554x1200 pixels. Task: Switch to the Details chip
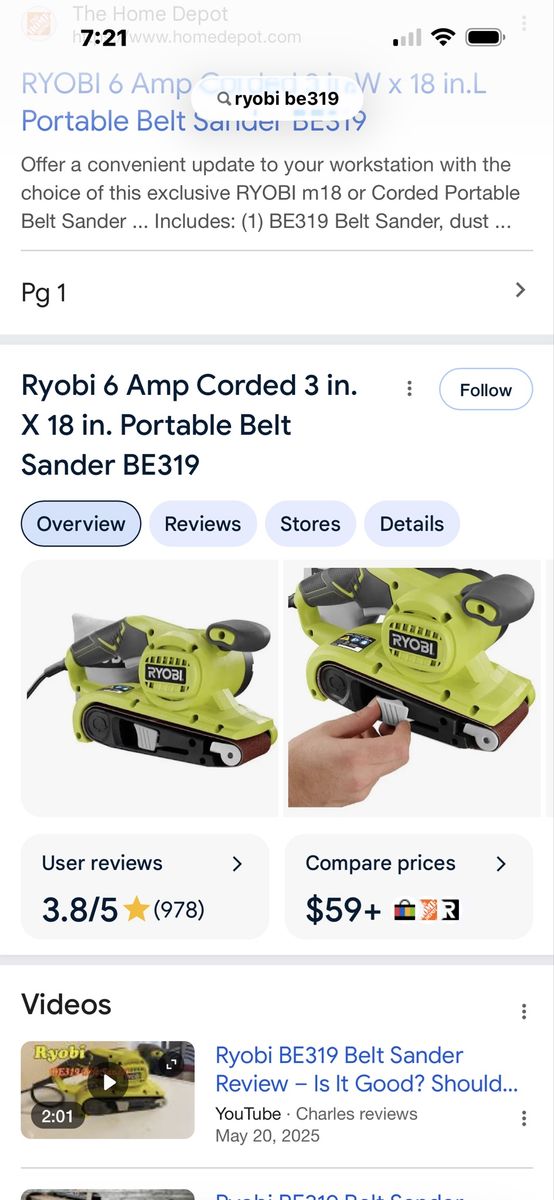point(412,524)
